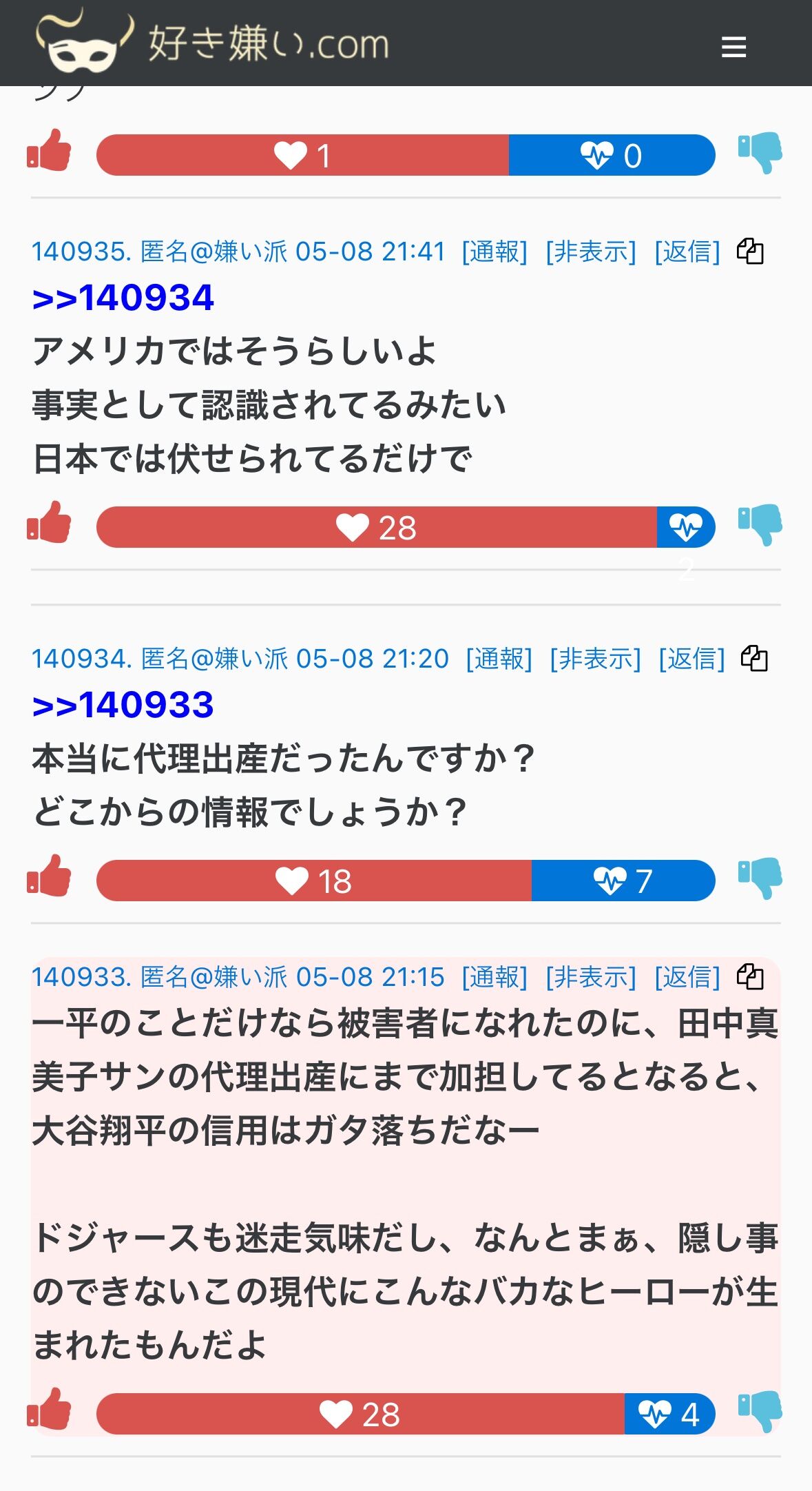The width and height of the screenshot is (812, 1491).
Task: Thumbs down comment 140934
Action: pyautogui.click(x=760, y=878)
